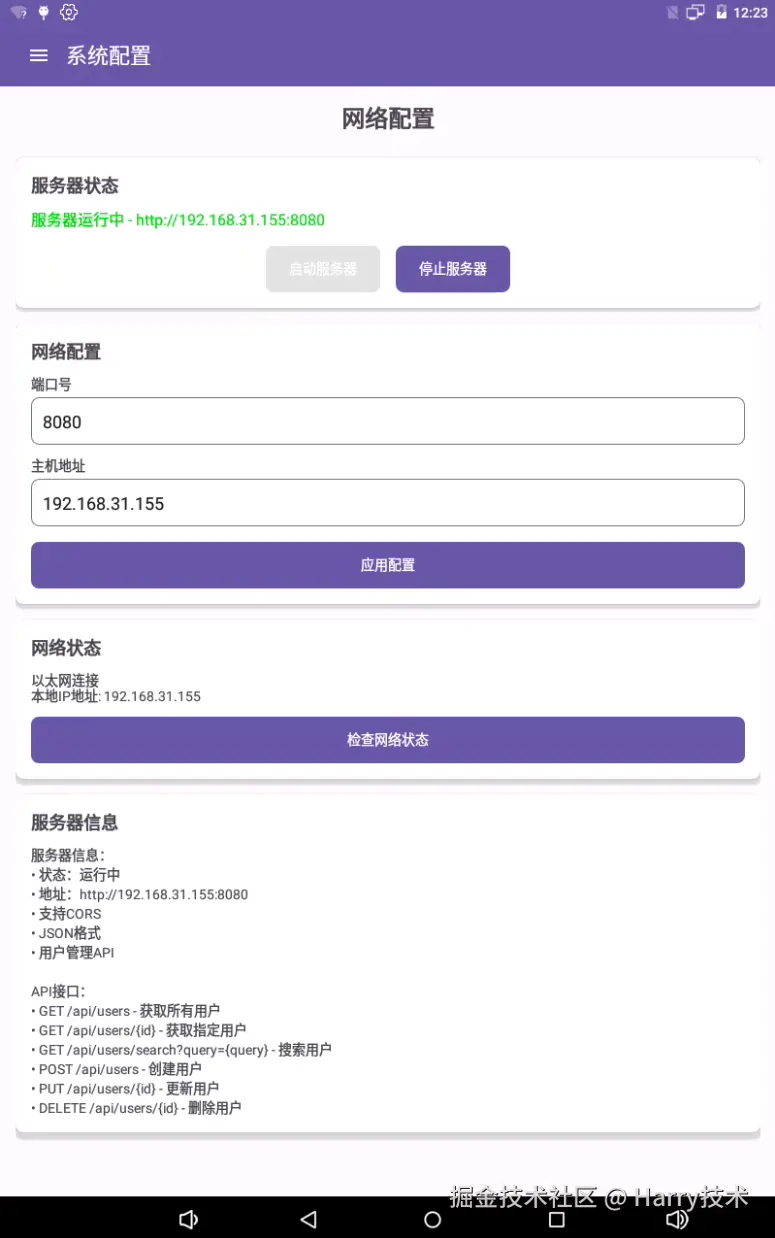Tap the 停止服务器 button
Screen dimensions: 775x1238
coord(453,269)
